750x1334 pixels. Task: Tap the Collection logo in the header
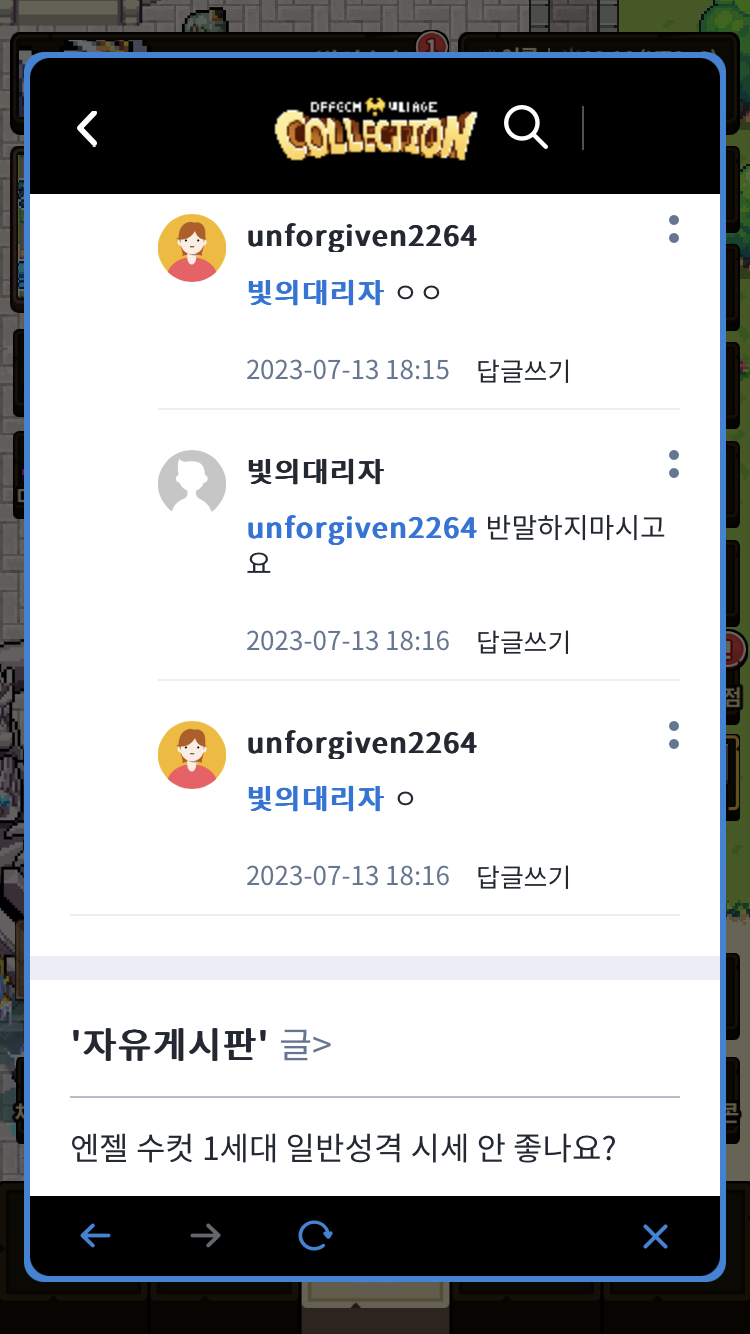[375, 130]
